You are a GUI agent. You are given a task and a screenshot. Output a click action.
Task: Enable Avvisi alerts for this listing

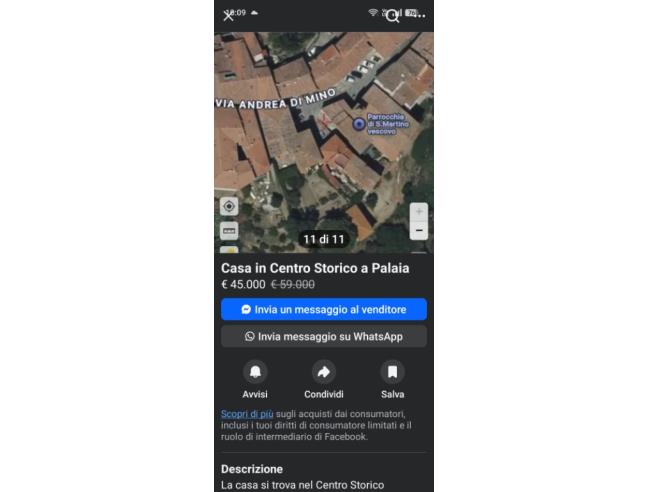click(255, 372)
